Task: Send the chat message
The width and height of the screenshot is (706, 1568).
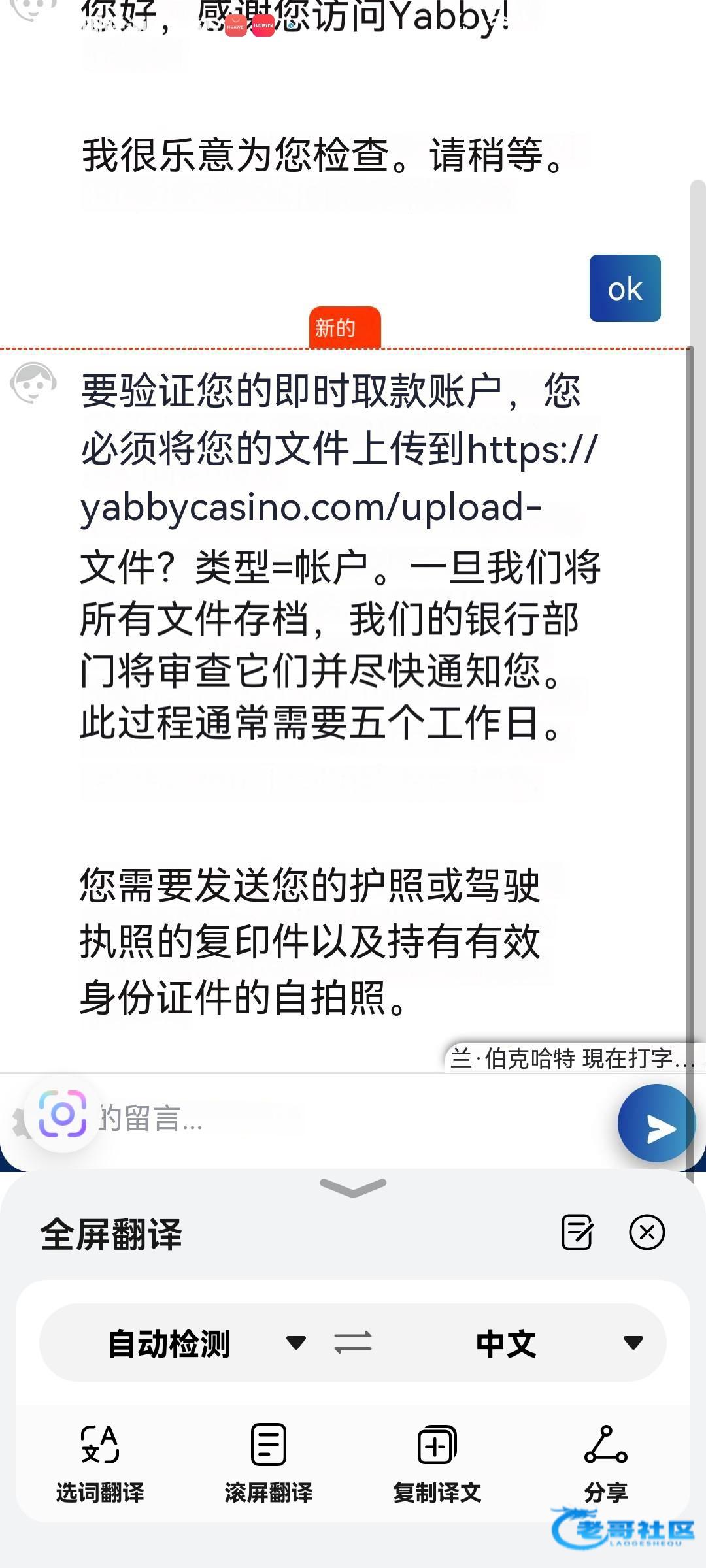Action: [x=656, y=1123]
